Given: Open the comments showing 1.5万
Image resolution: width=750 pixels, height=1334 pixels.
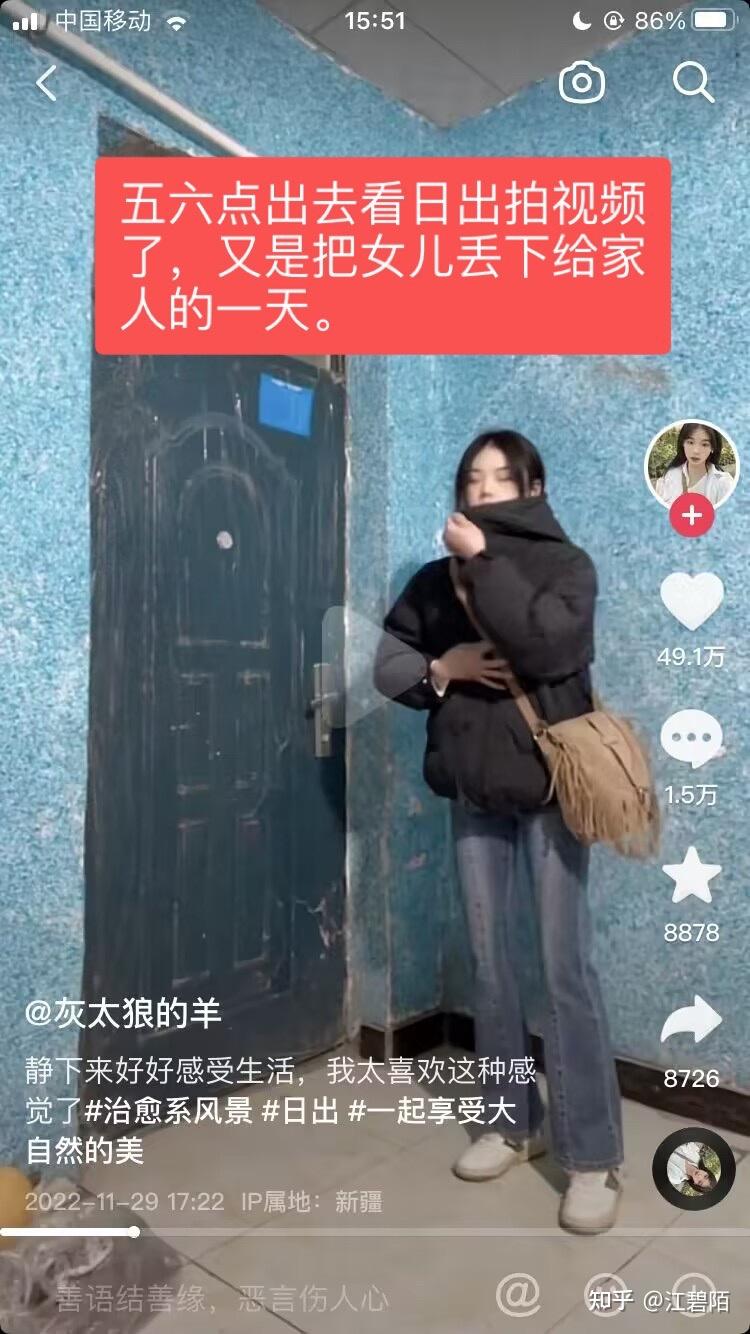Looking at the screenshot, I should coord(691,740).
